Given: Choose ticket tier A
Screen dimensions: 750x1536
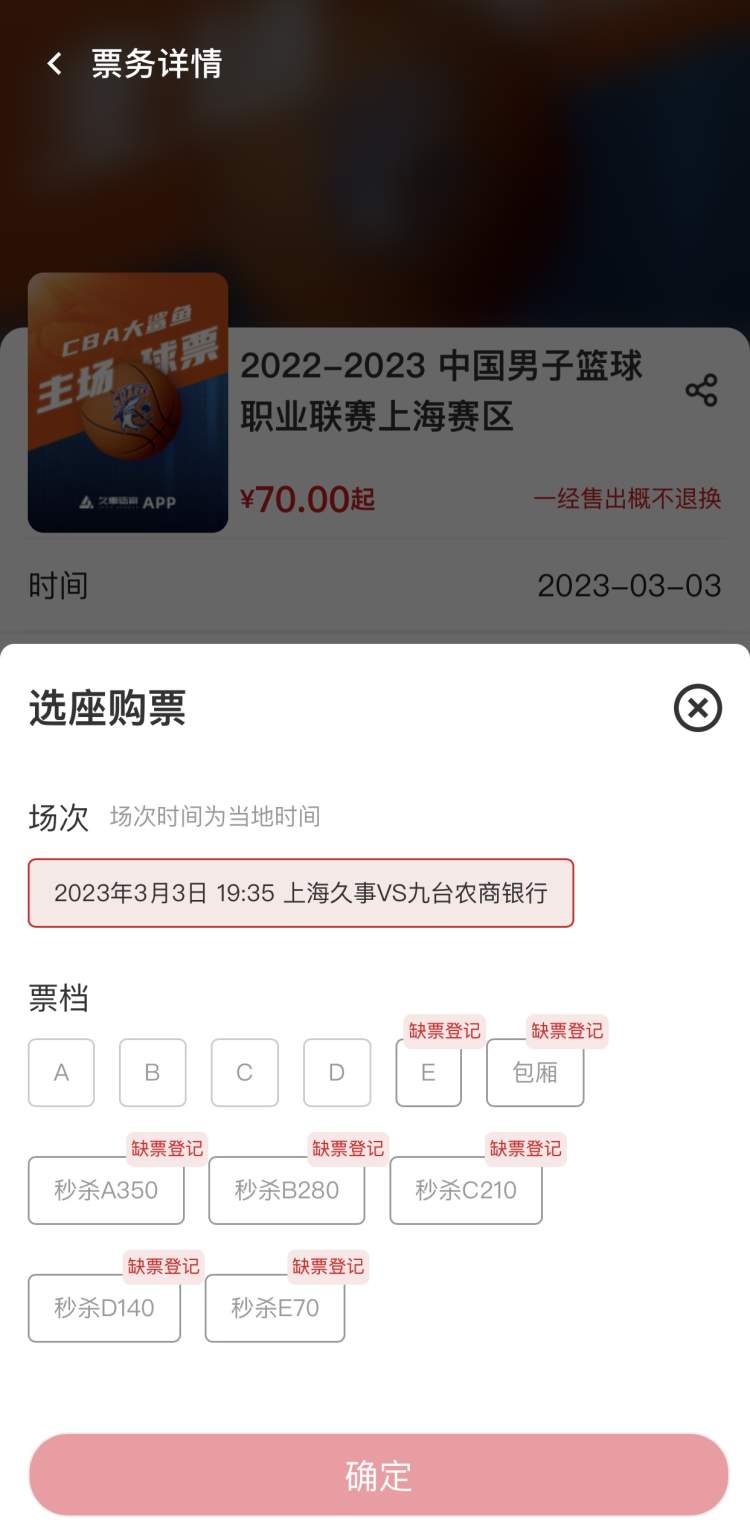Looking at the screenshot, I should 61,1073.
